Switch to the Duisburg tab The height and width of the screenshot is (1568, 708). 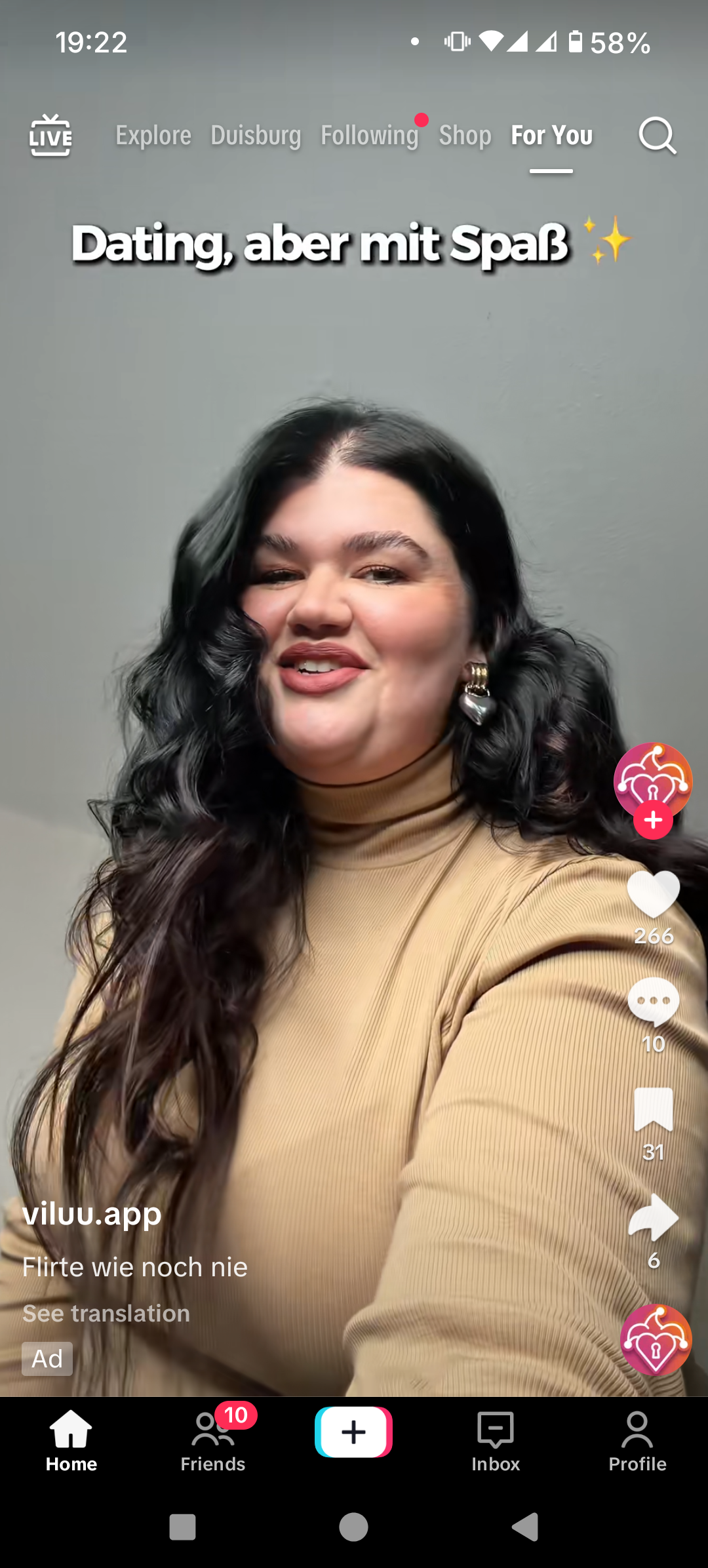pyautogui.click(x=256, y=136)
